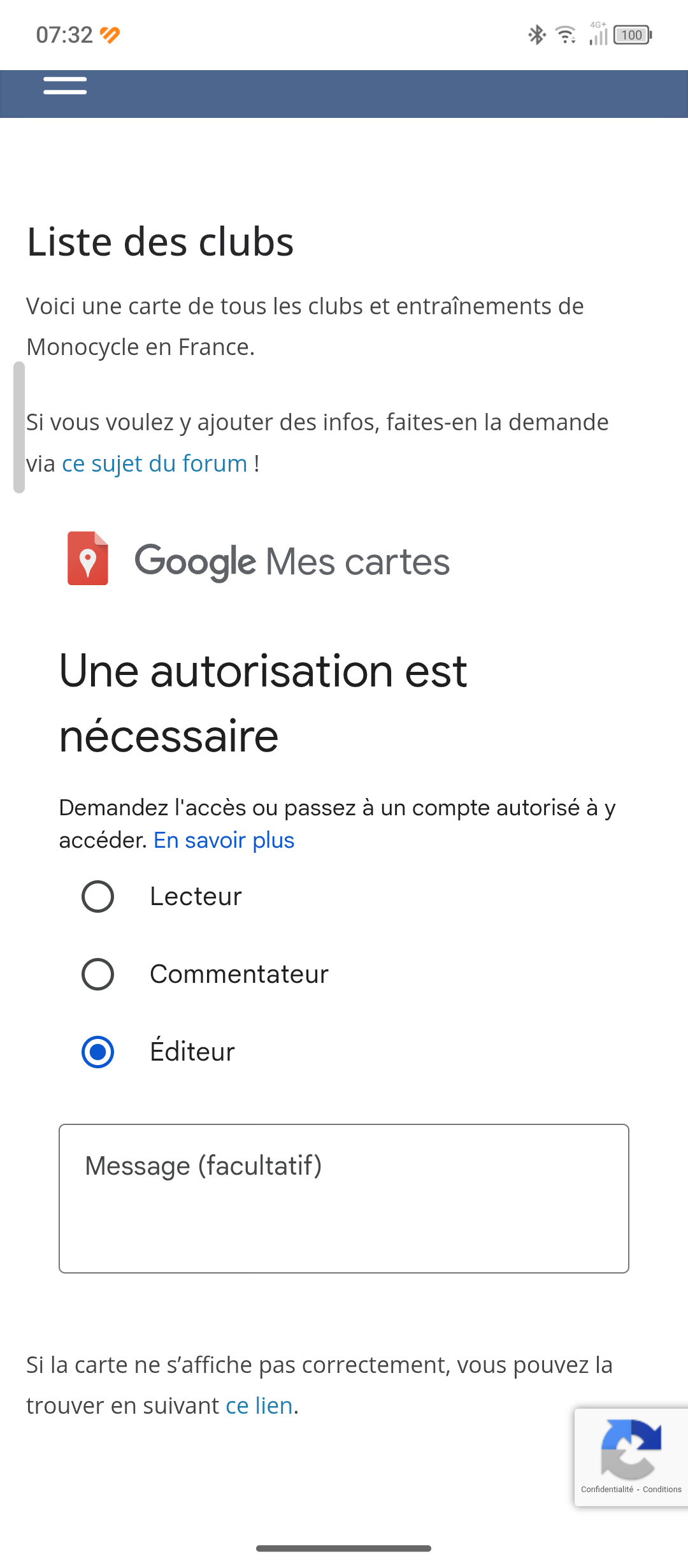The width and height of the screenshot is (688, 1568).
Task: Focus the Message (facultatif) text field
Action: pos(344,1198)
